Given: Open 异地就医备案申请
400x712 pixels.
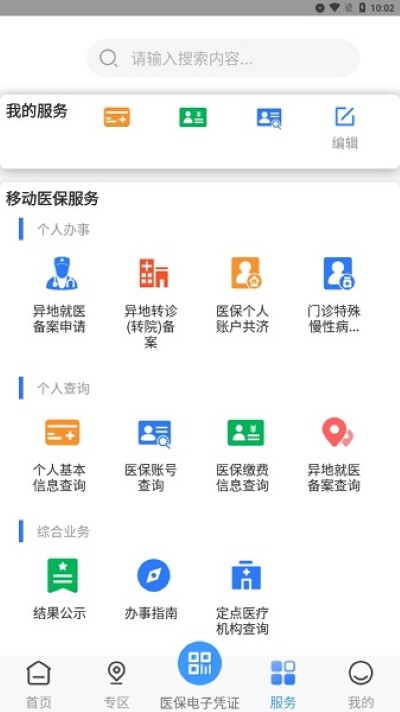Looking at the screenshot, I should pos(59,295).
